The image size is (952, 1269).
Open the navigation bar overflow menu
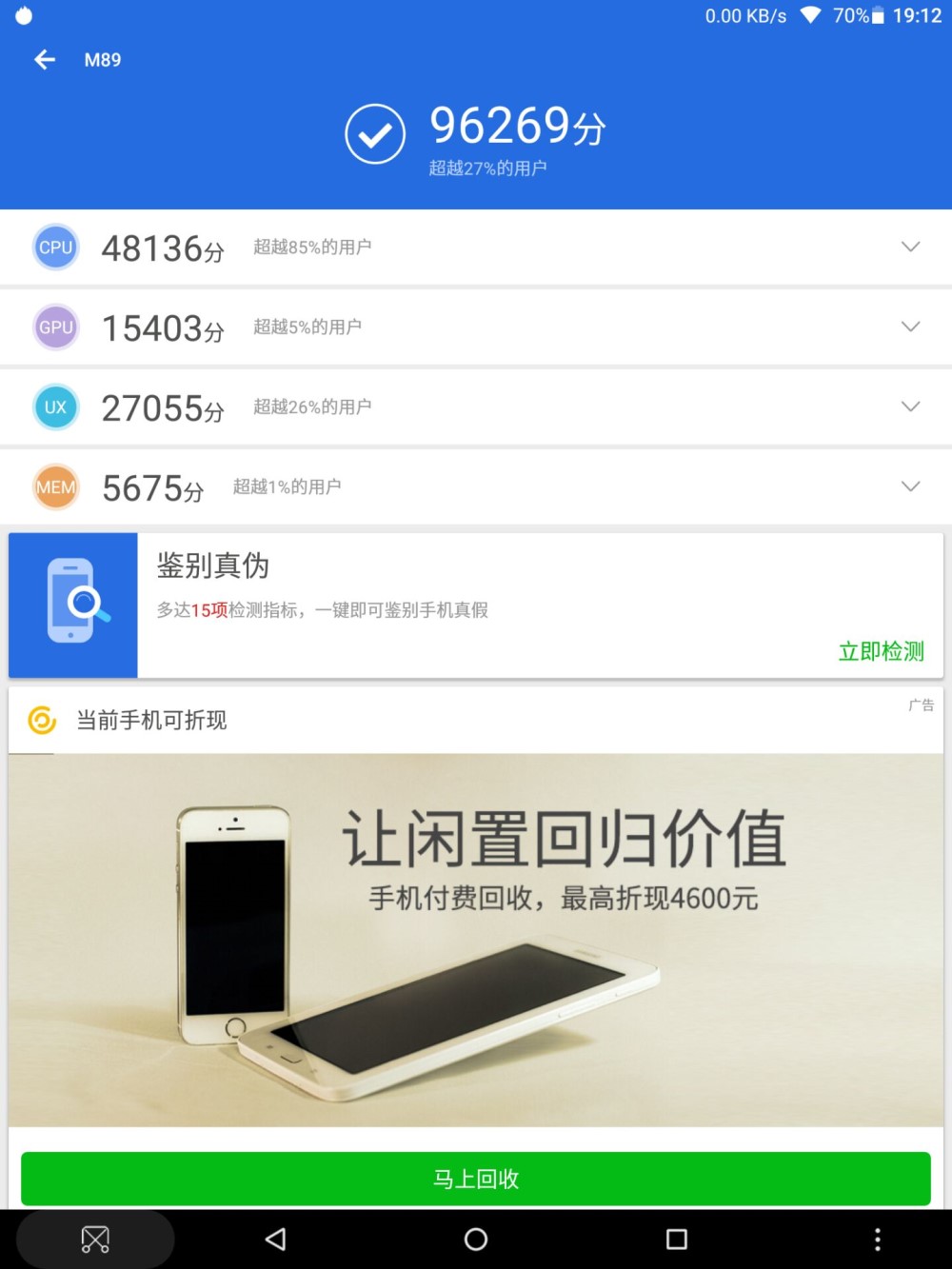tap(877, 1239)
